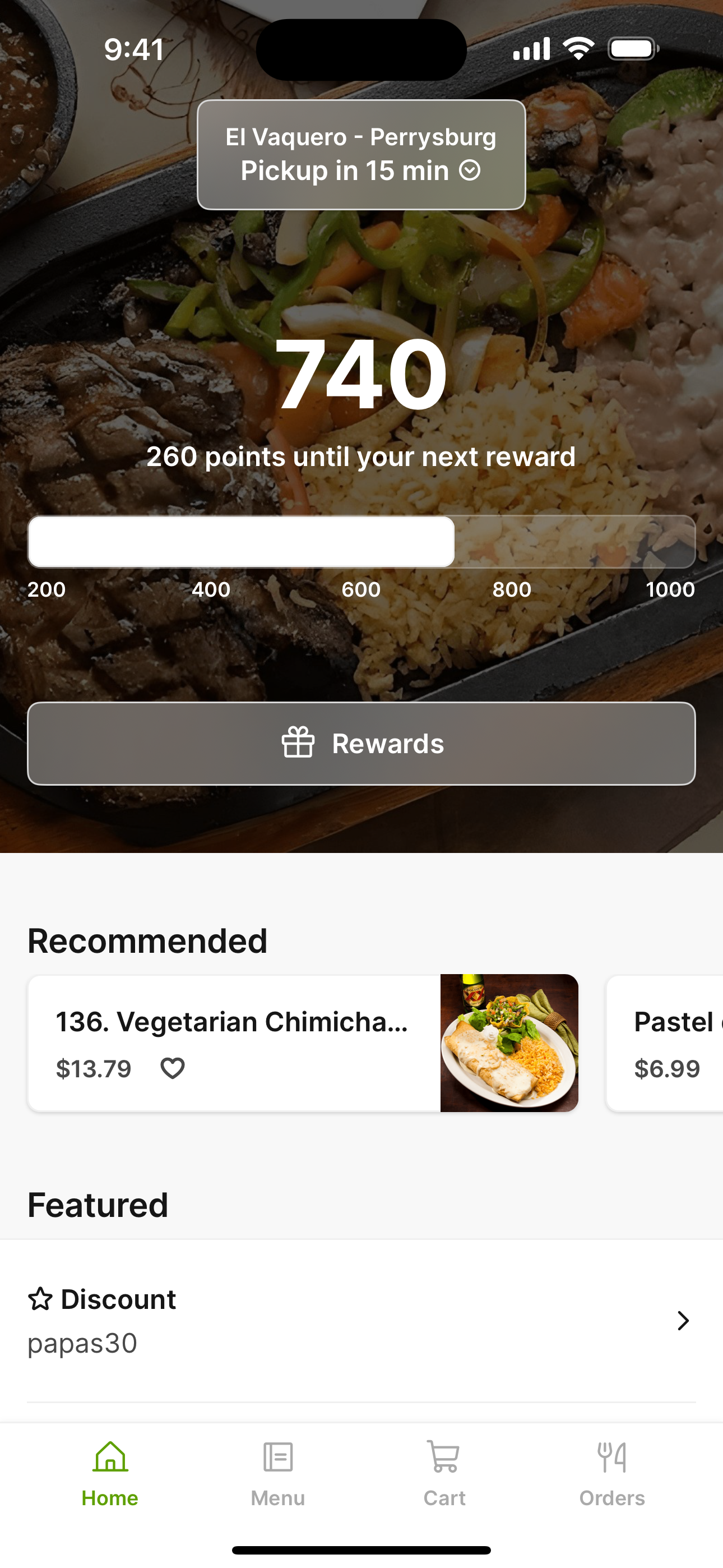Expand the Discount row chevron
723x1568 pixels.
coord(683,1321)
